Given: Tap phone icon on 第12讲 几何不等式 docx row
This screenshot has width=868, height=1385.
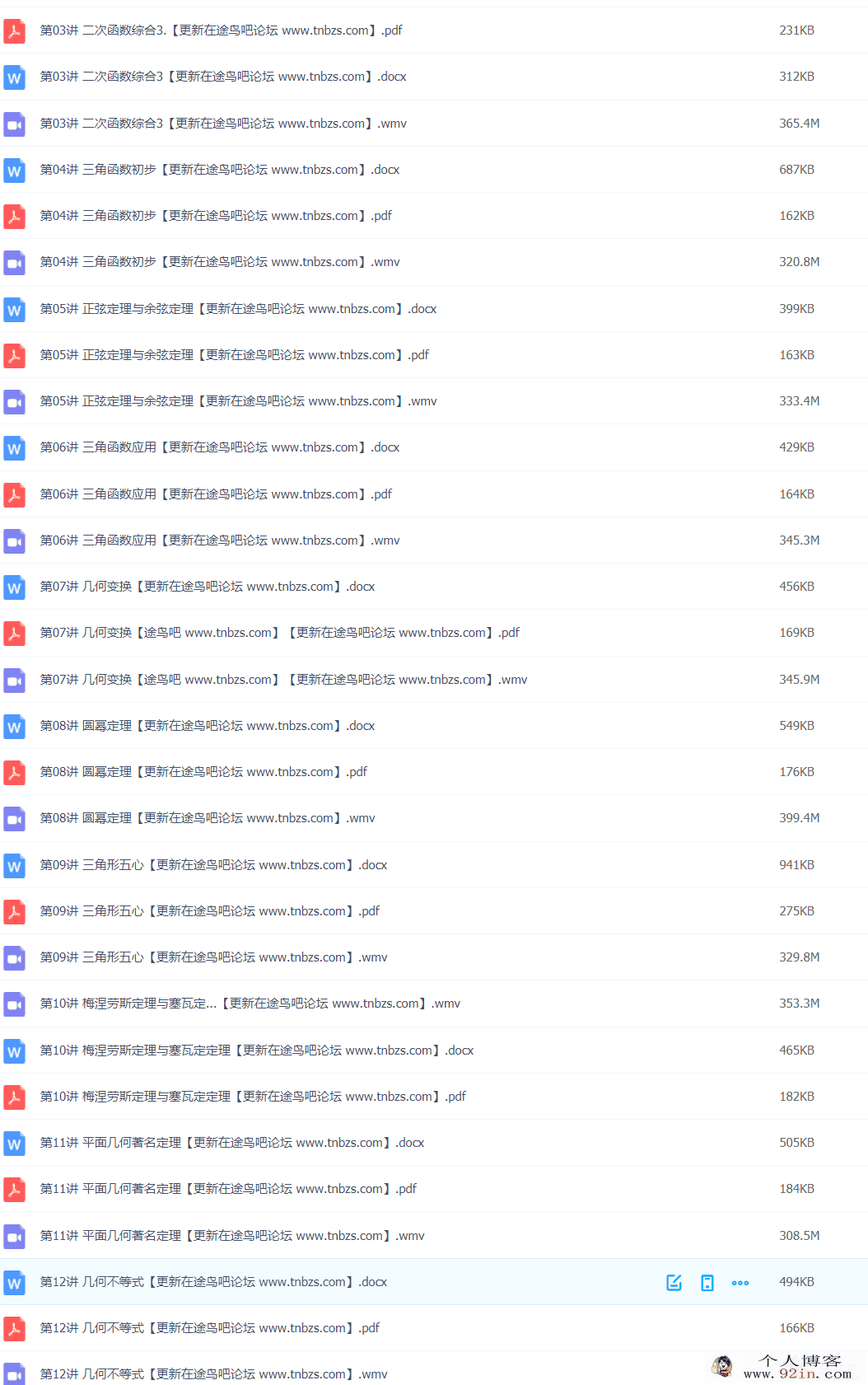Looking at the screenshot, I should pyautogui.click(x=707, y=1283).
